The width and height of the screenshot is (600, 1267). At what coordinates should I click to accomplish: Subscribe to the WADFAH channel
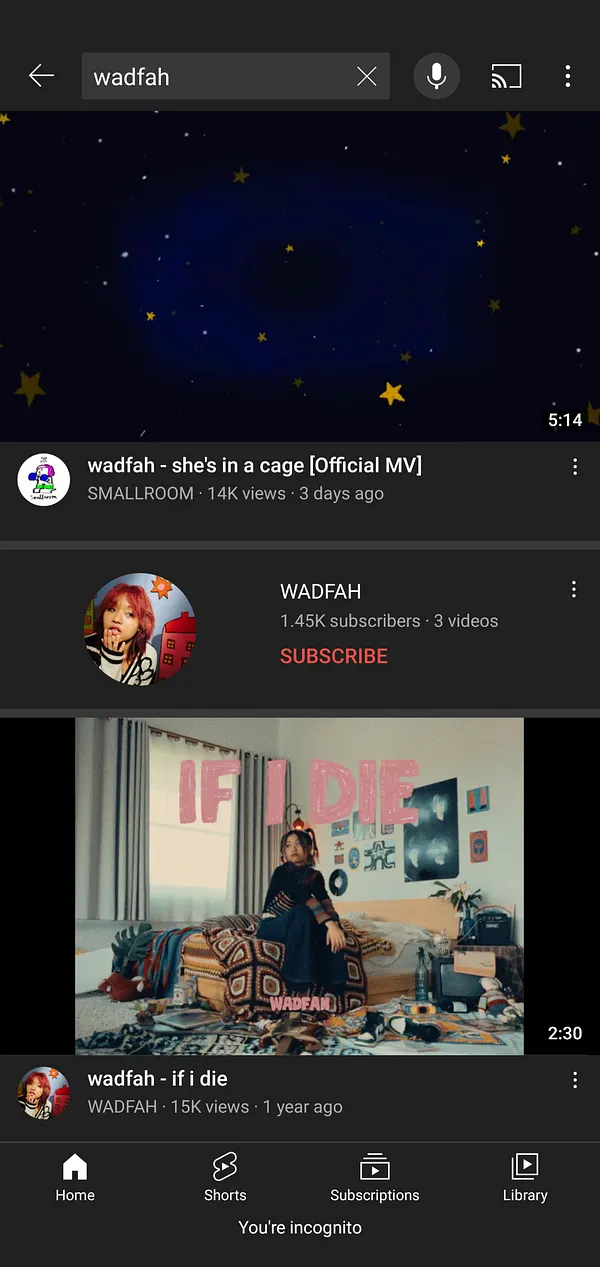click(x=334, y=656)
